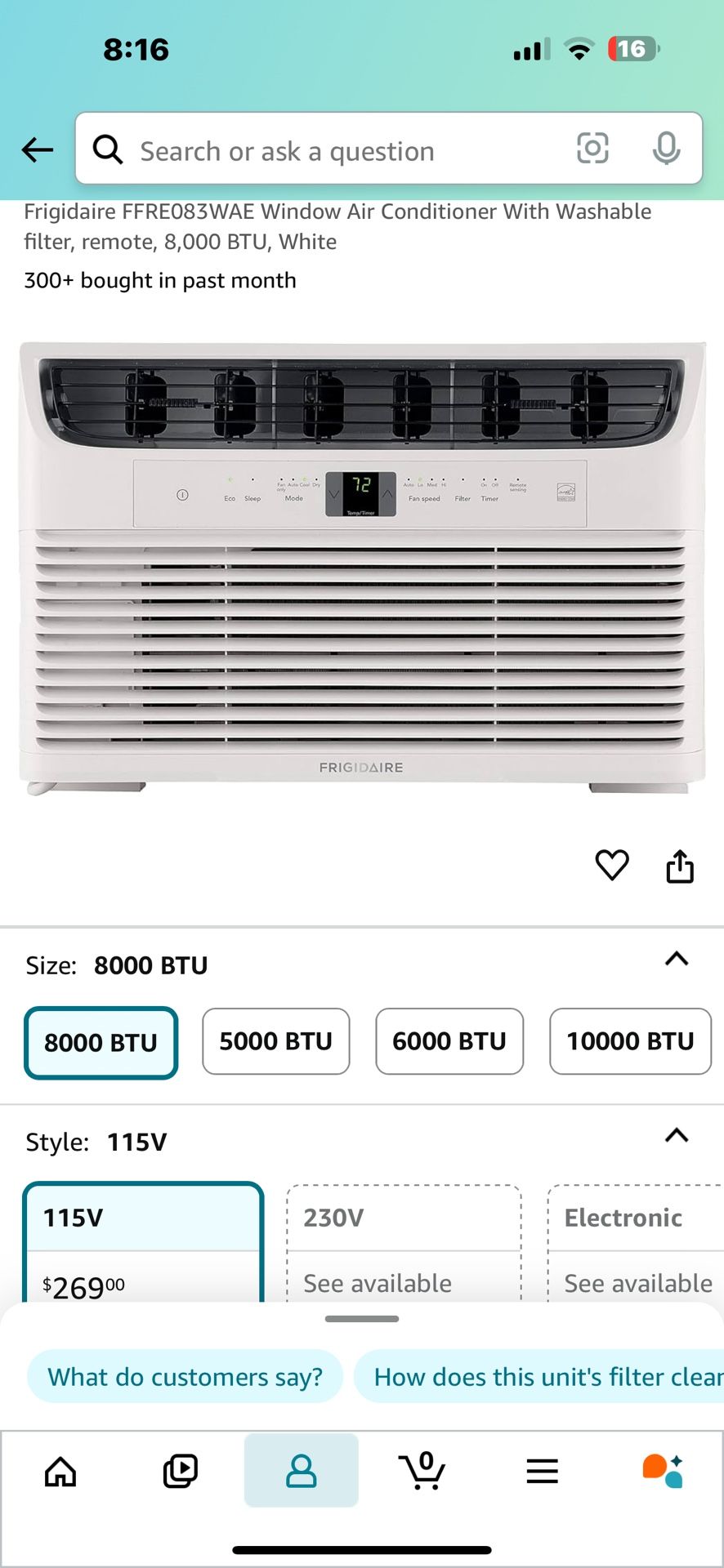The width and height of the screenshot is (724, 1568).
Task: Open the camera image search
Action: [x=592, y=149]
